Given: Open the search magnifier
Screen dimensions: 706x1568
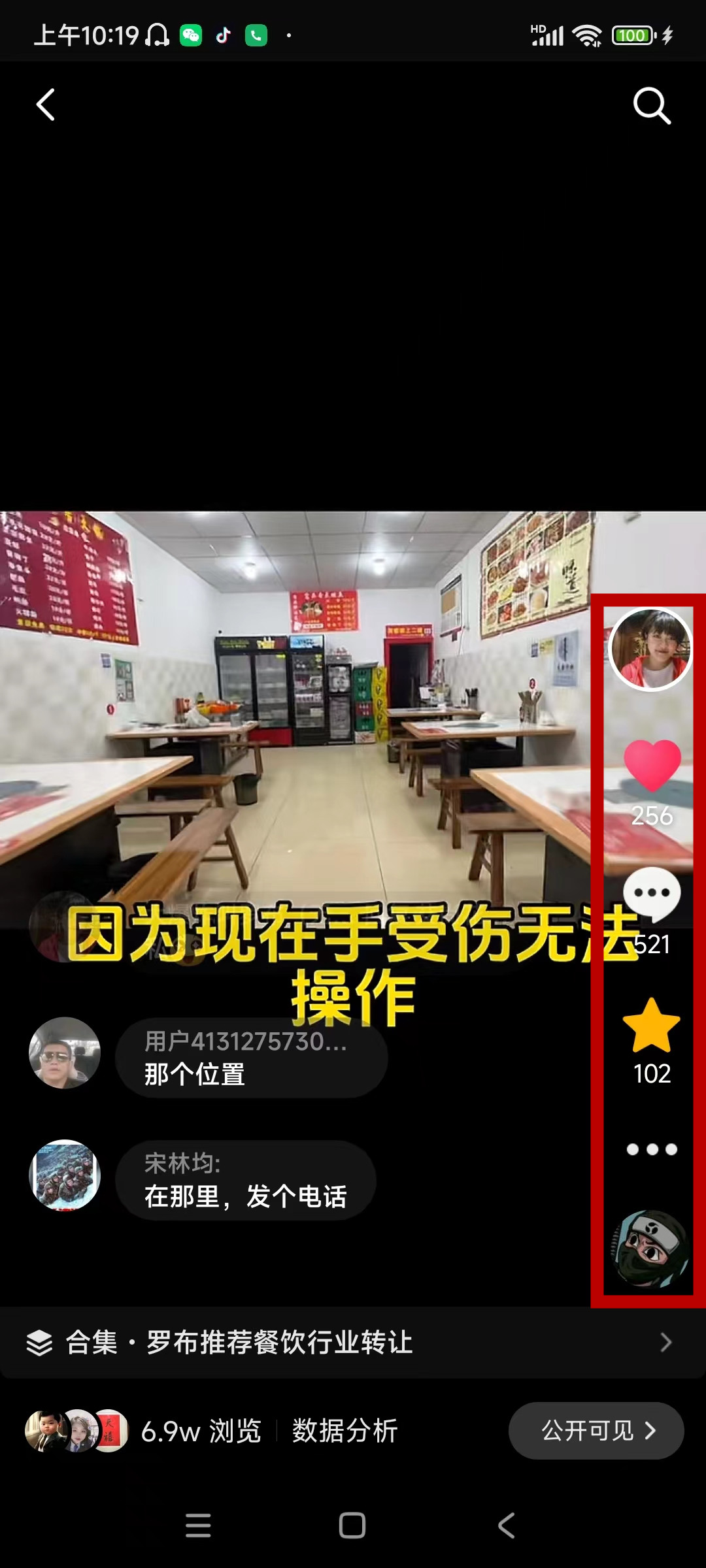Looking at the screenshot, I should 652,105.
